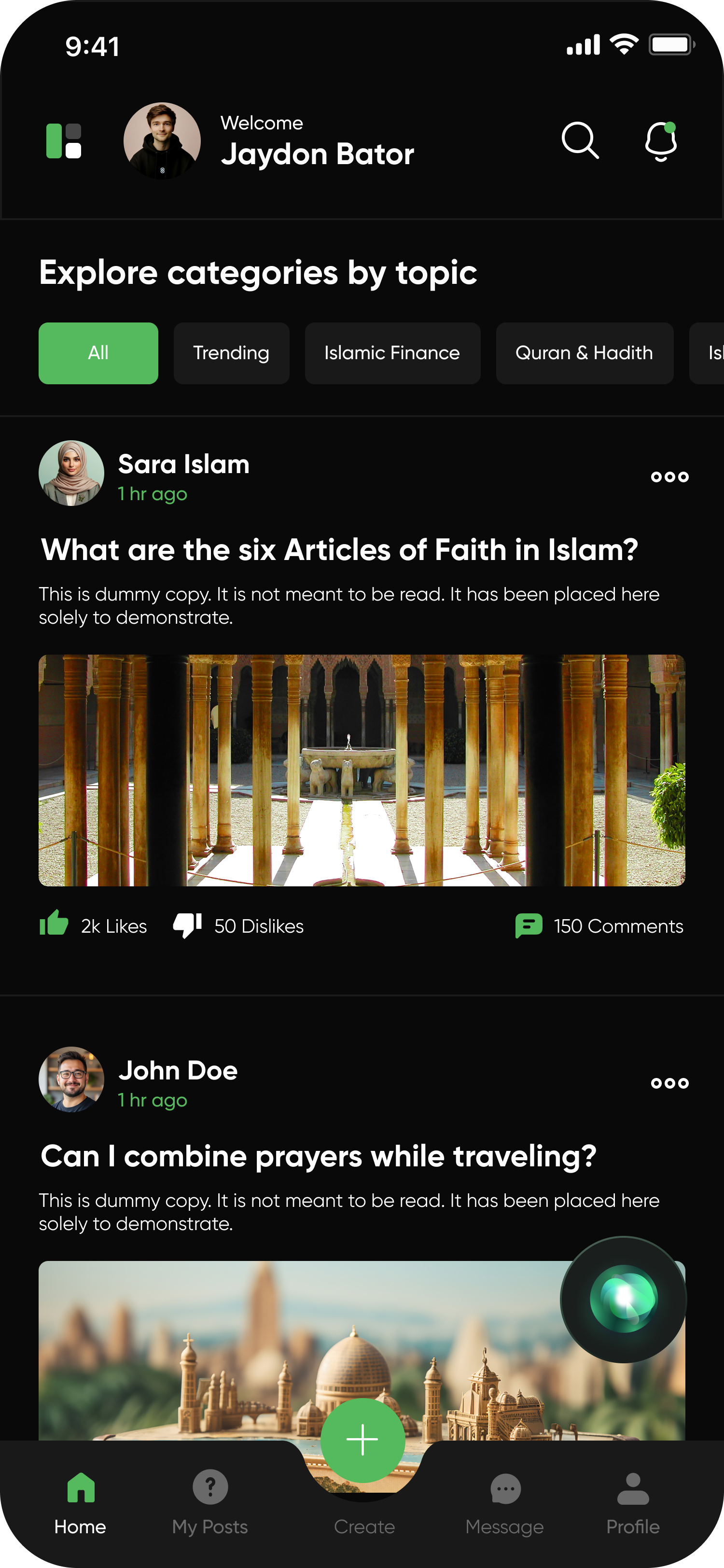Open options menu on Sara Islam's post
Viewport: 724px width, 1568px height.
click(x=669, y=476)
